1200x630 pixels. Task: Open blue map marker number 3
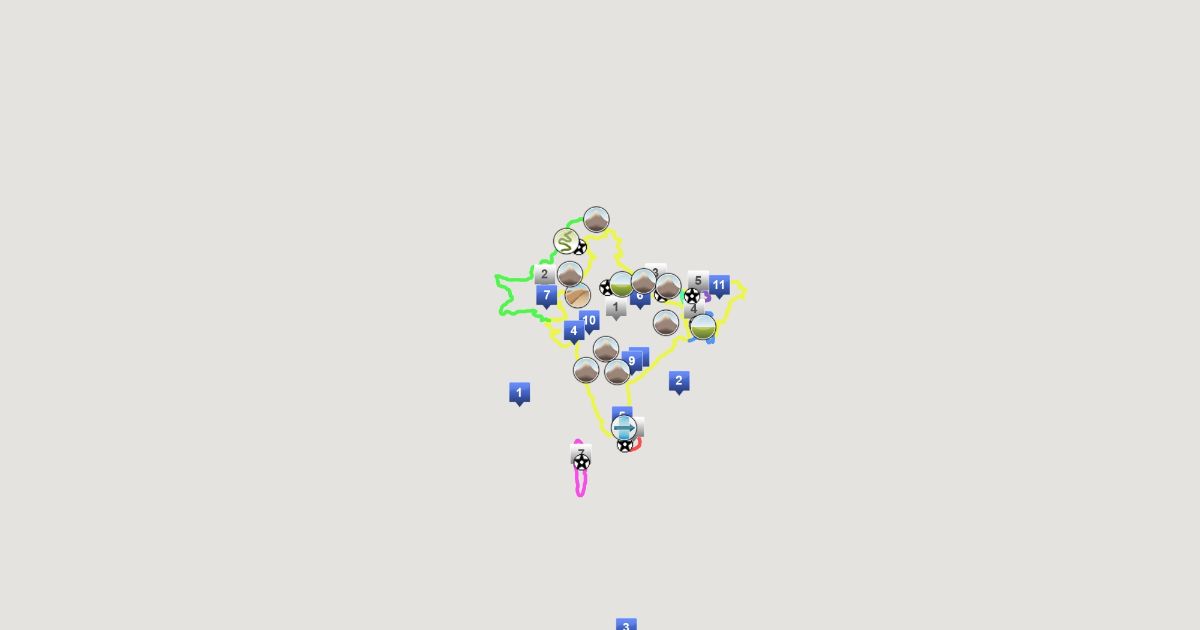[626, 626]
